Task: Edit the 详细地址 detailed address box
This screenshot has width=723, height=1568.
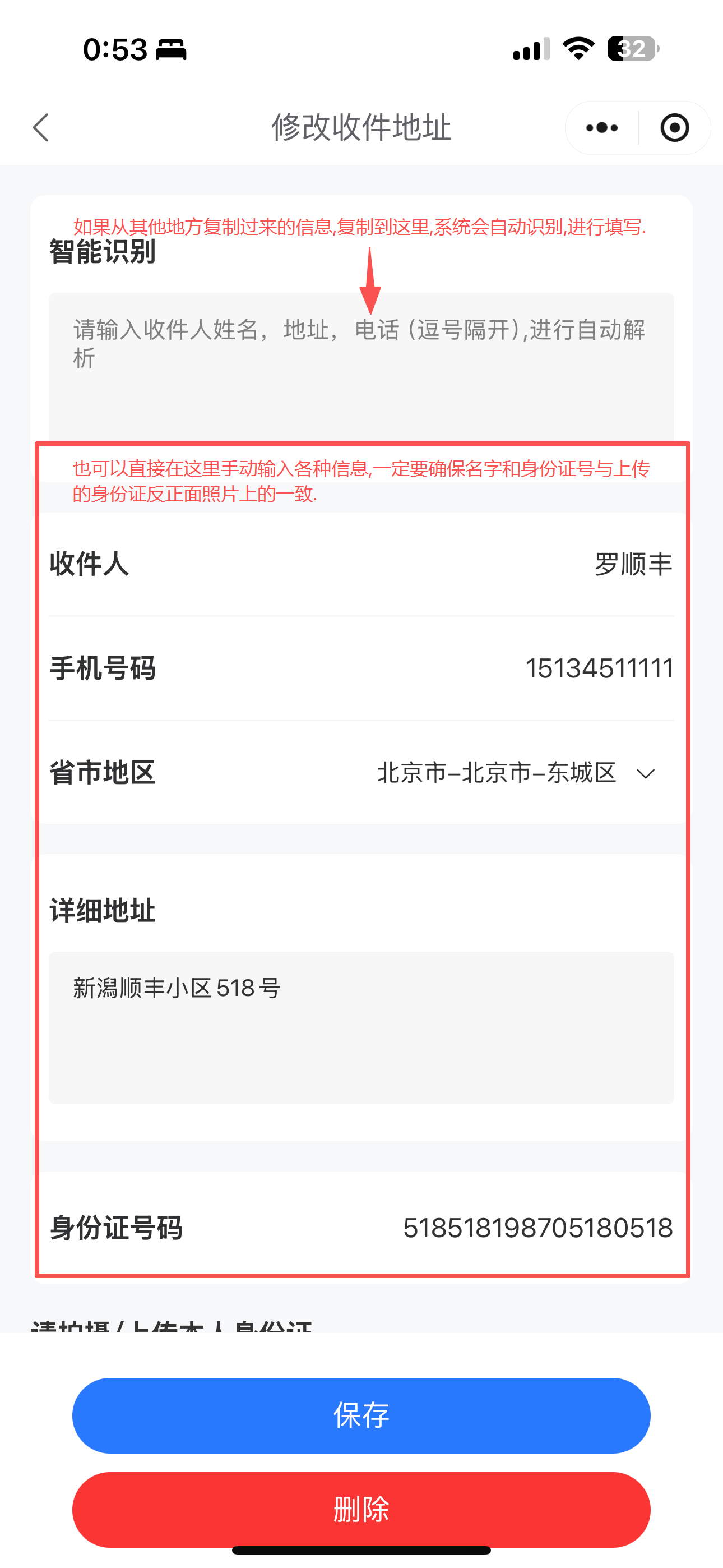Action: [361, 1027]
